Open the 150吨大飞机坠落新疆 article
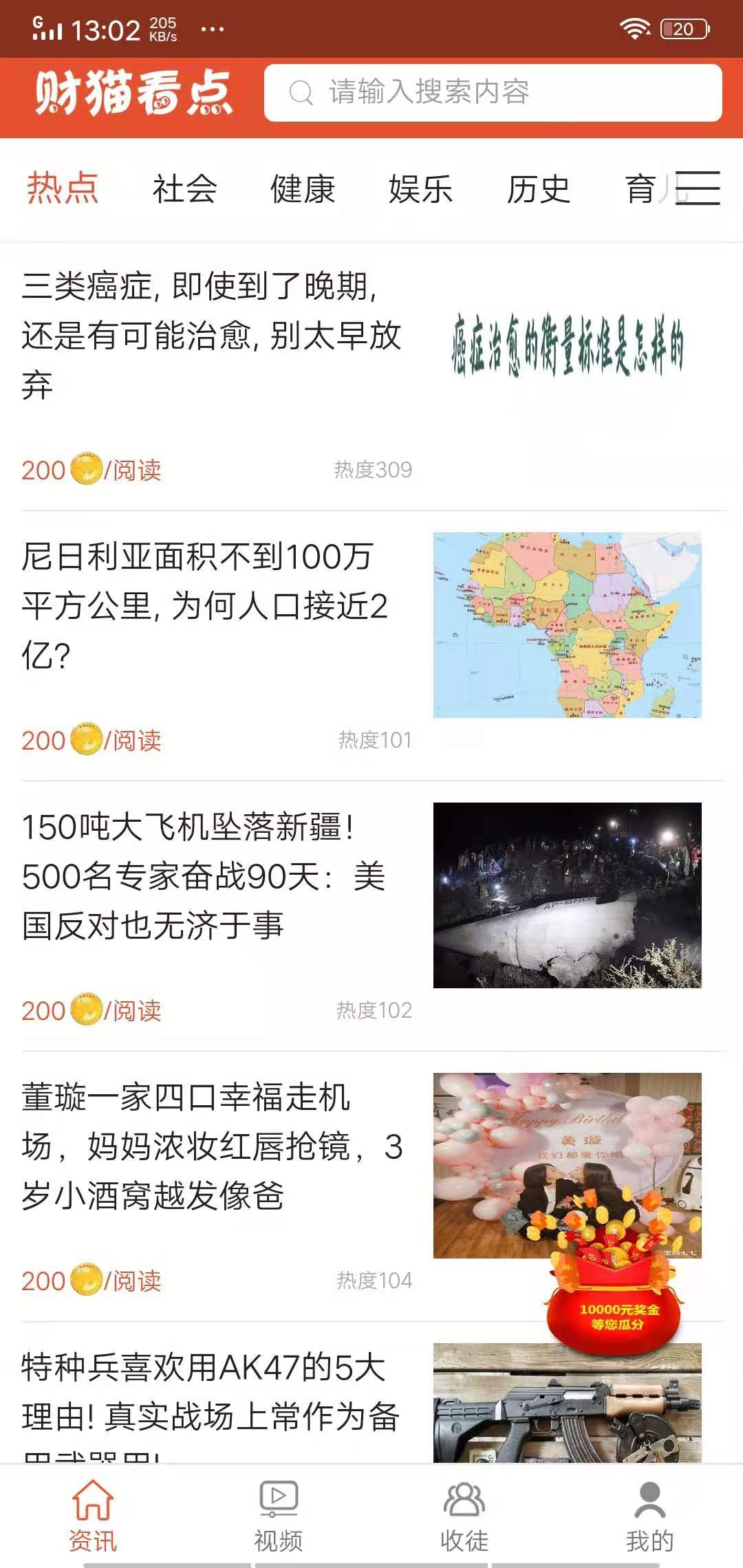This screenshot has height=1568, width=743. [204, 875]
